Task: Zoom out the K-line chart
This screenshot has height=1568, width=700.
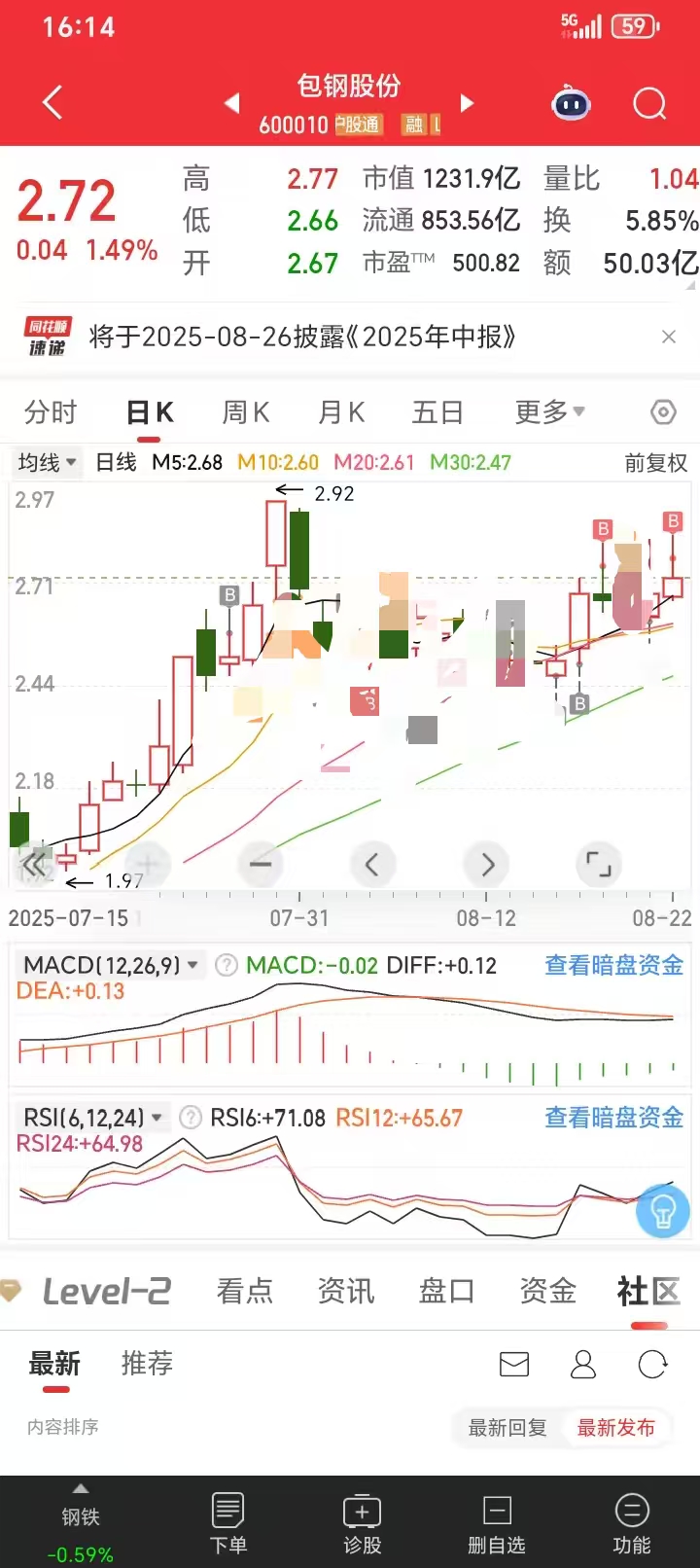Action: (x=261, y=864)
